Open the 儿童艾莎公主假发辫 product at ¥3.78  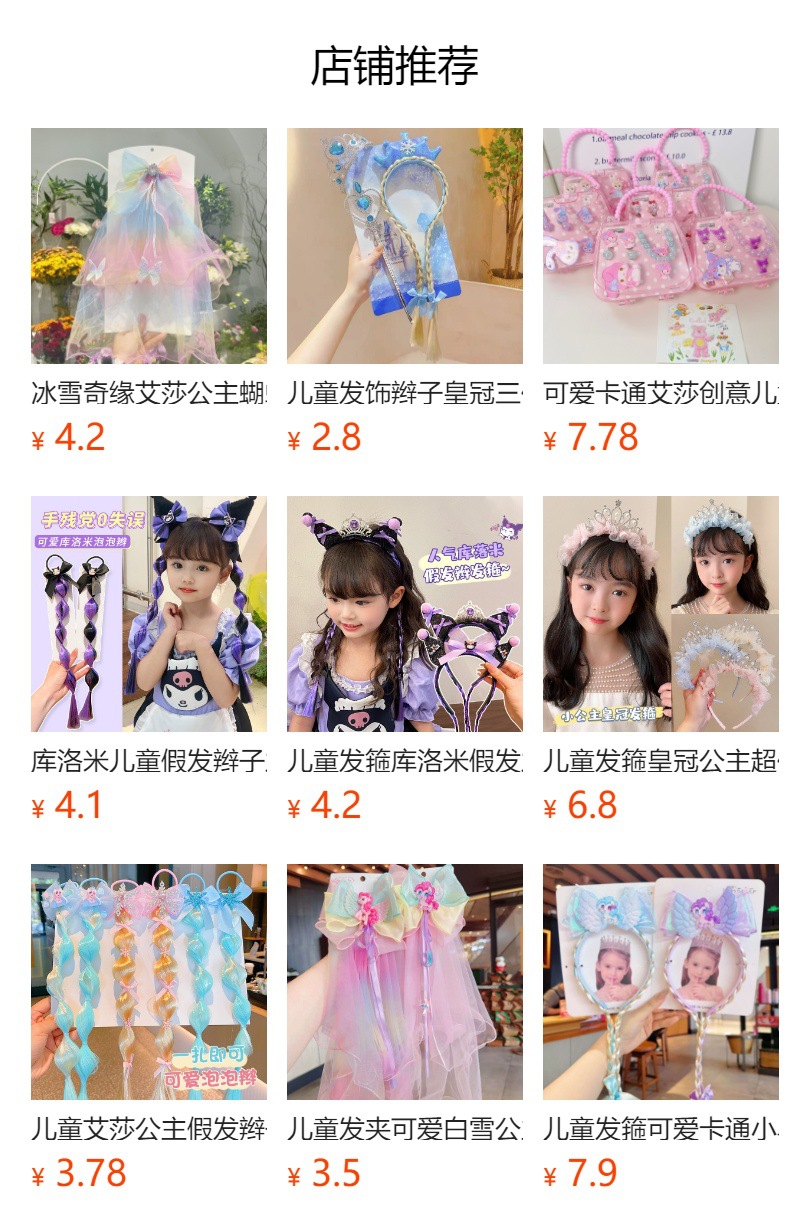(149, 982)
